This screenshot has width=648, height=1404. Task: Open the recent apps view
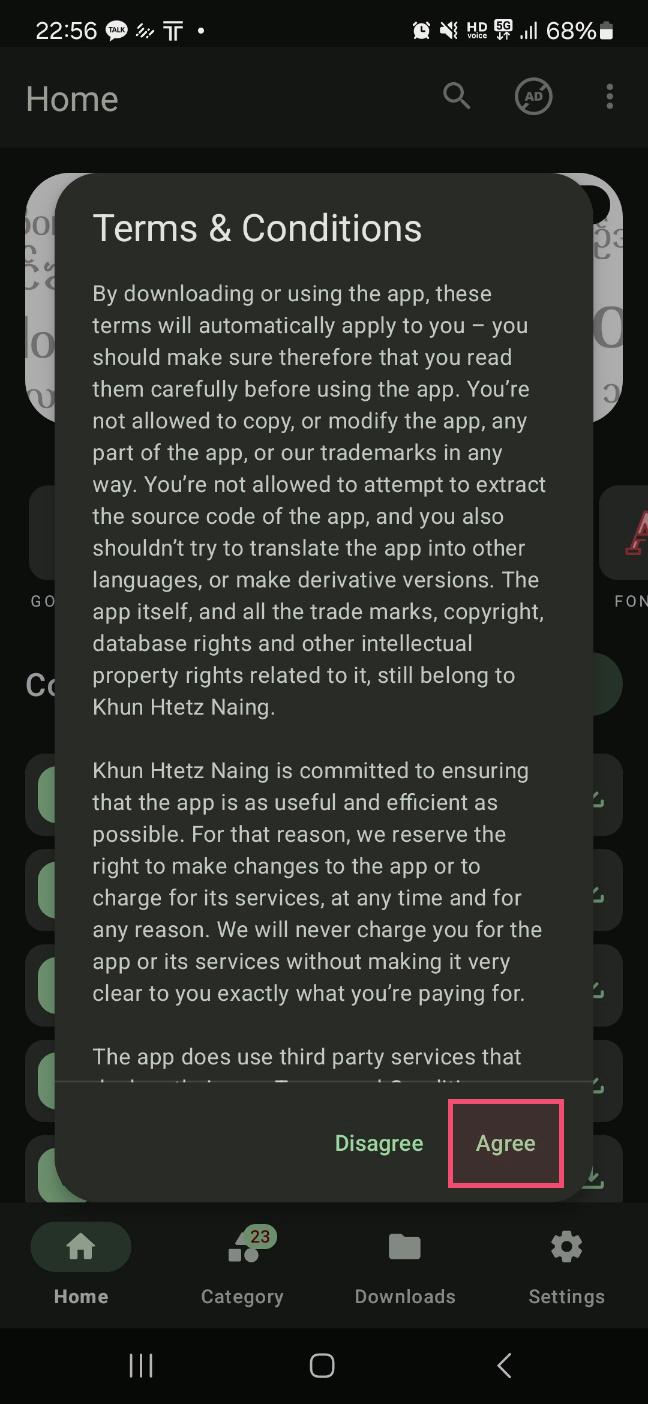[x=141, y=1365]
